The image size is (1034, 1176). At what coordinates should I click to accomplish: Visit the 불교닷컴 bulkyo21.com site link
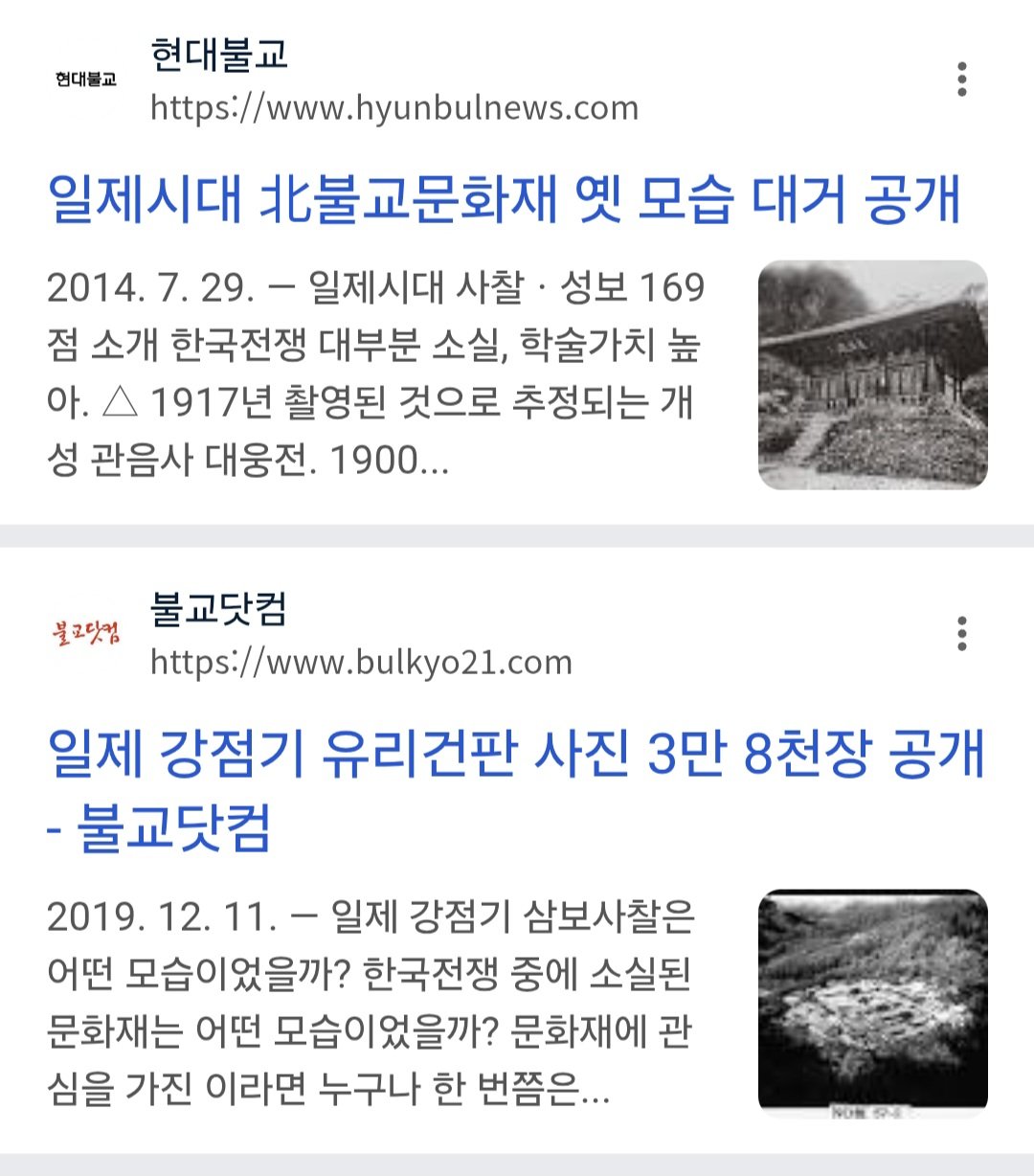coord(361,662)
